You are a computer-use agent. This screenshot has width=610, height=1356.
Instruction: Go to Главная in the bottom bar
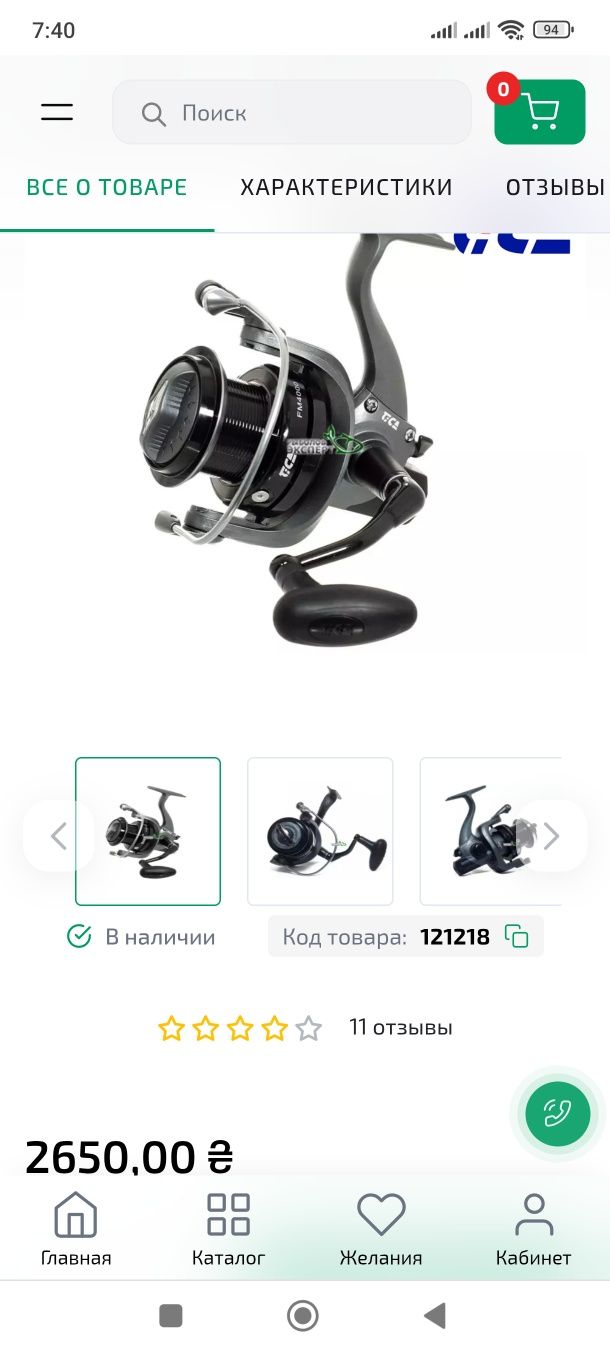coord(76,1230)
